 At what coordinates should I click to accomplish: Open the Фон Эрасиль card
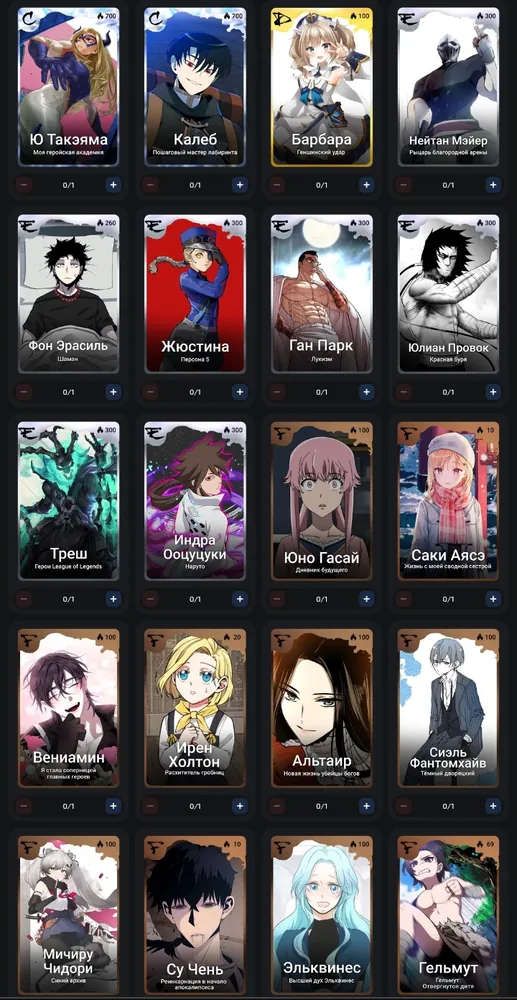[68, 293]
